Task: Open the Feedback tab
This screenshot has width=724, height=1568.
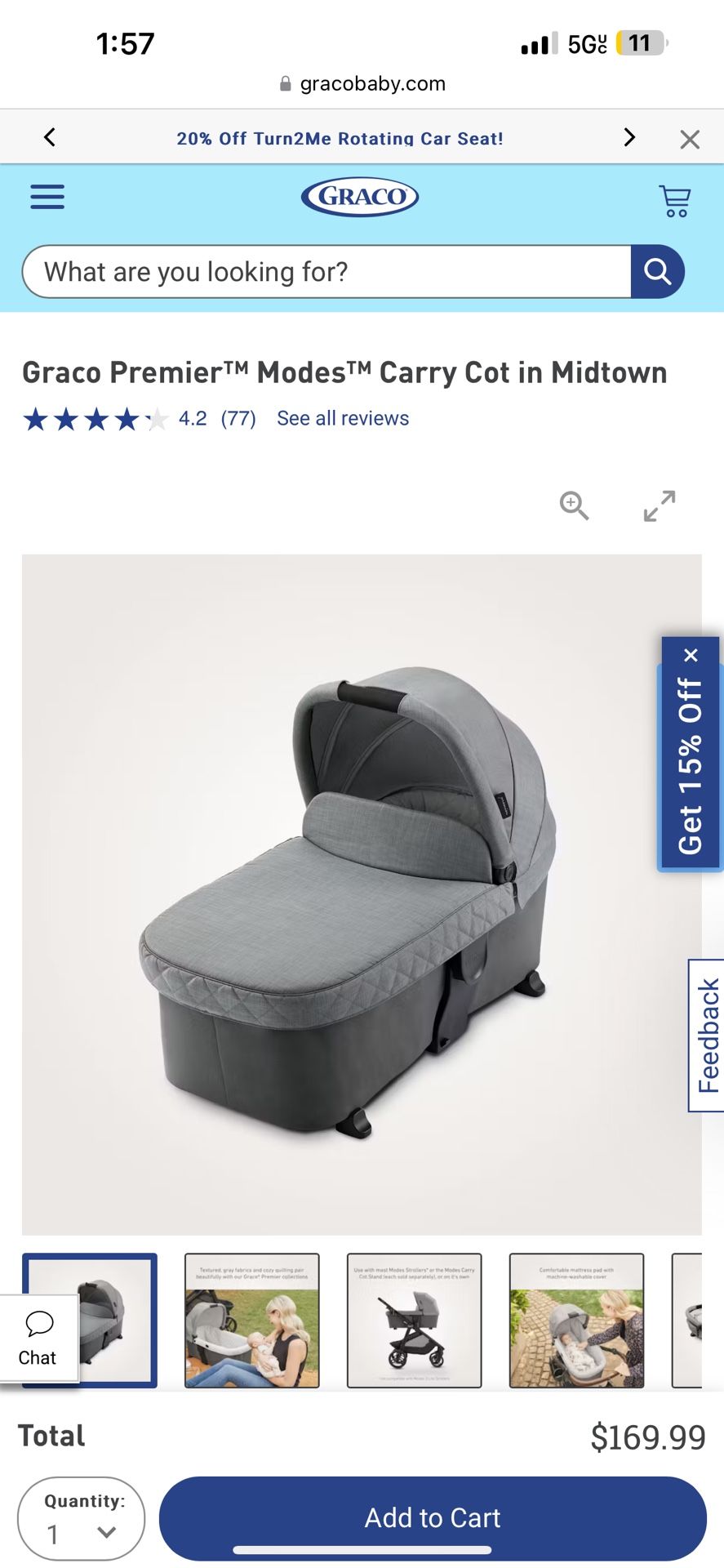Action: 707,1035
